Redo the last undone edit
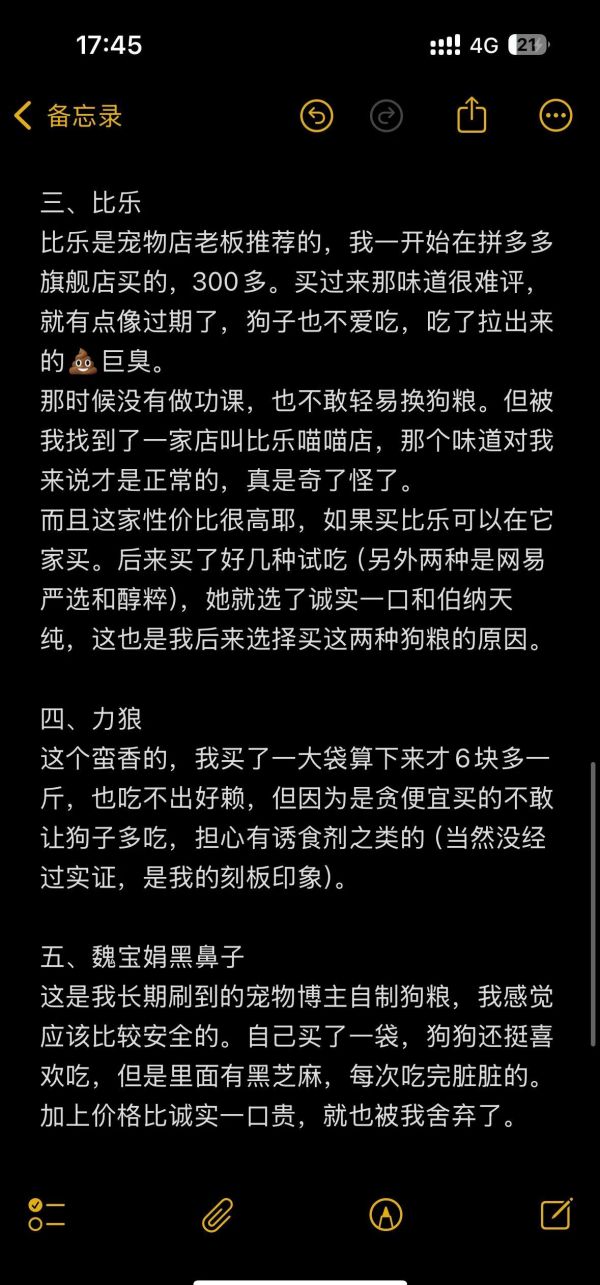 386,116
